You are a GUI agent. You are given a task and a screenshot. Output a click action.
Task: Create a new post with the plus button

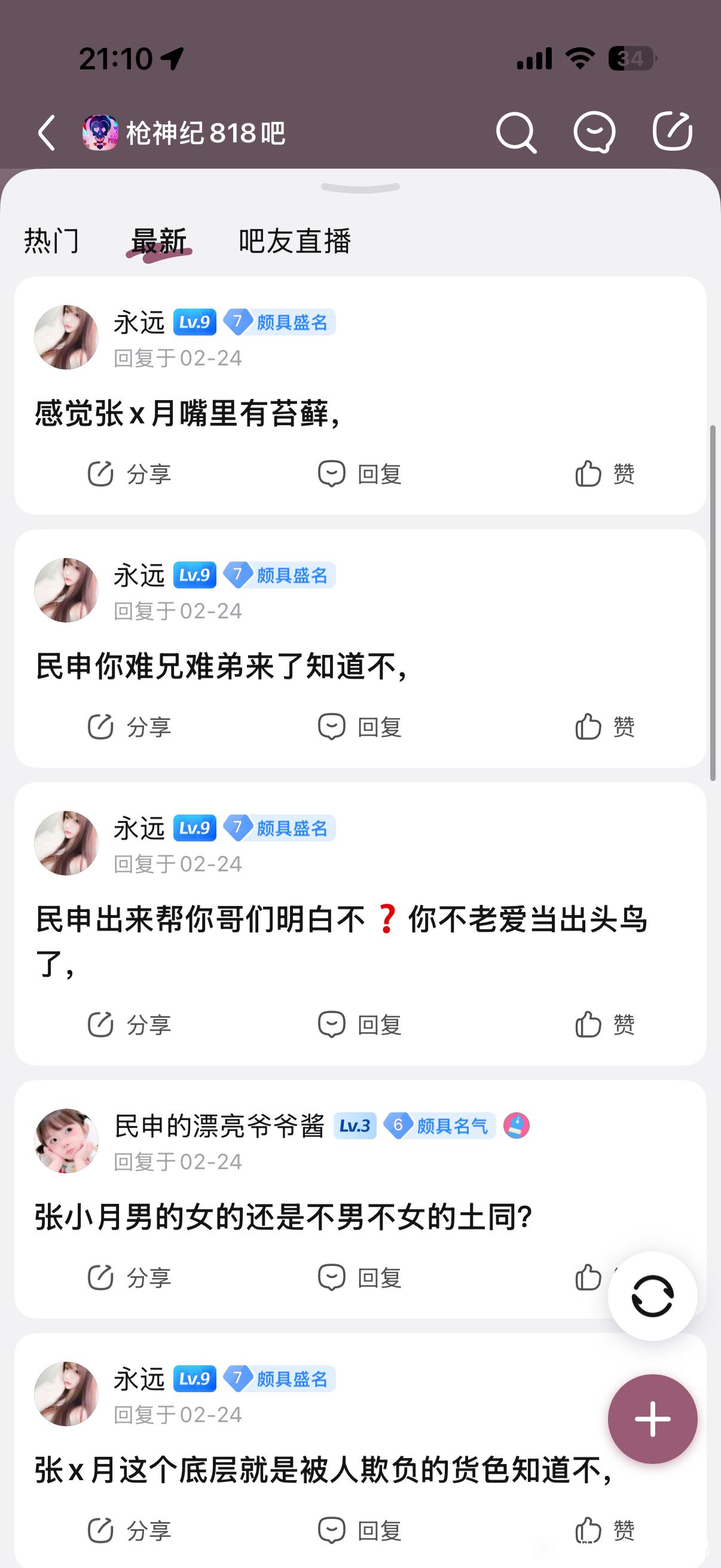click(x=652, y=1419)
